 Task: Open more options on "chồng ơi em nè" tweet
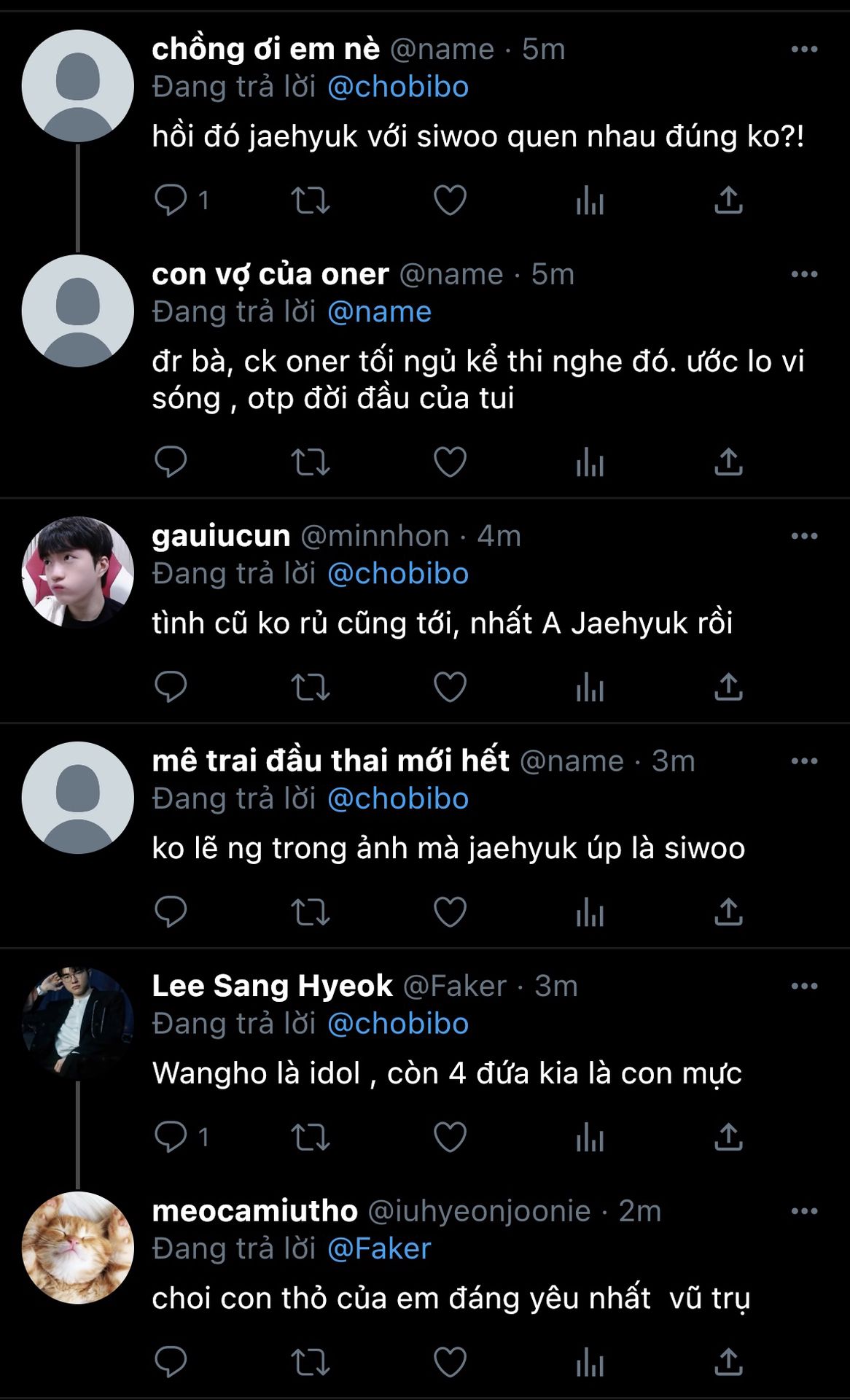(804, 49)
